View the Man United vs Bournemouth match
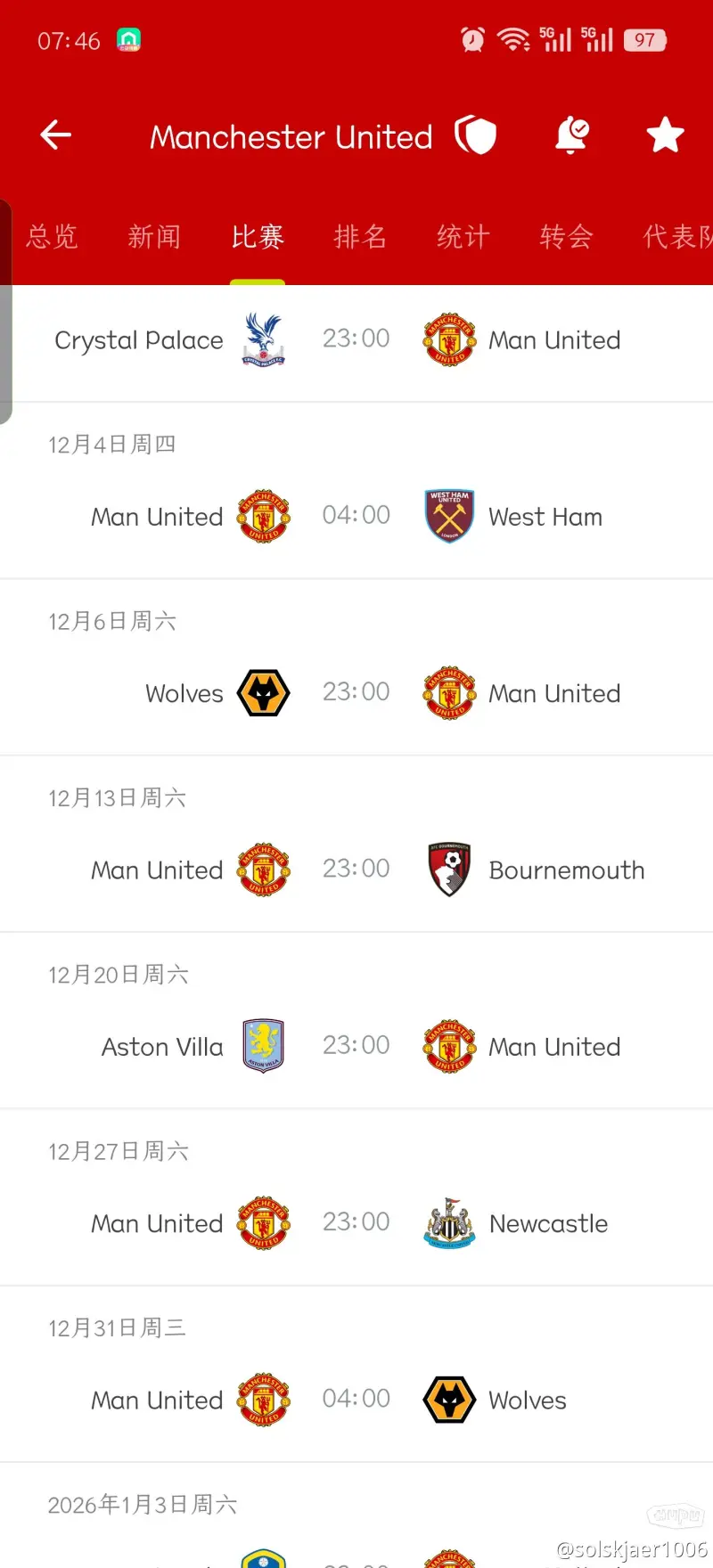This screenshot has height=1568, width=713. (x=356, y=870)
